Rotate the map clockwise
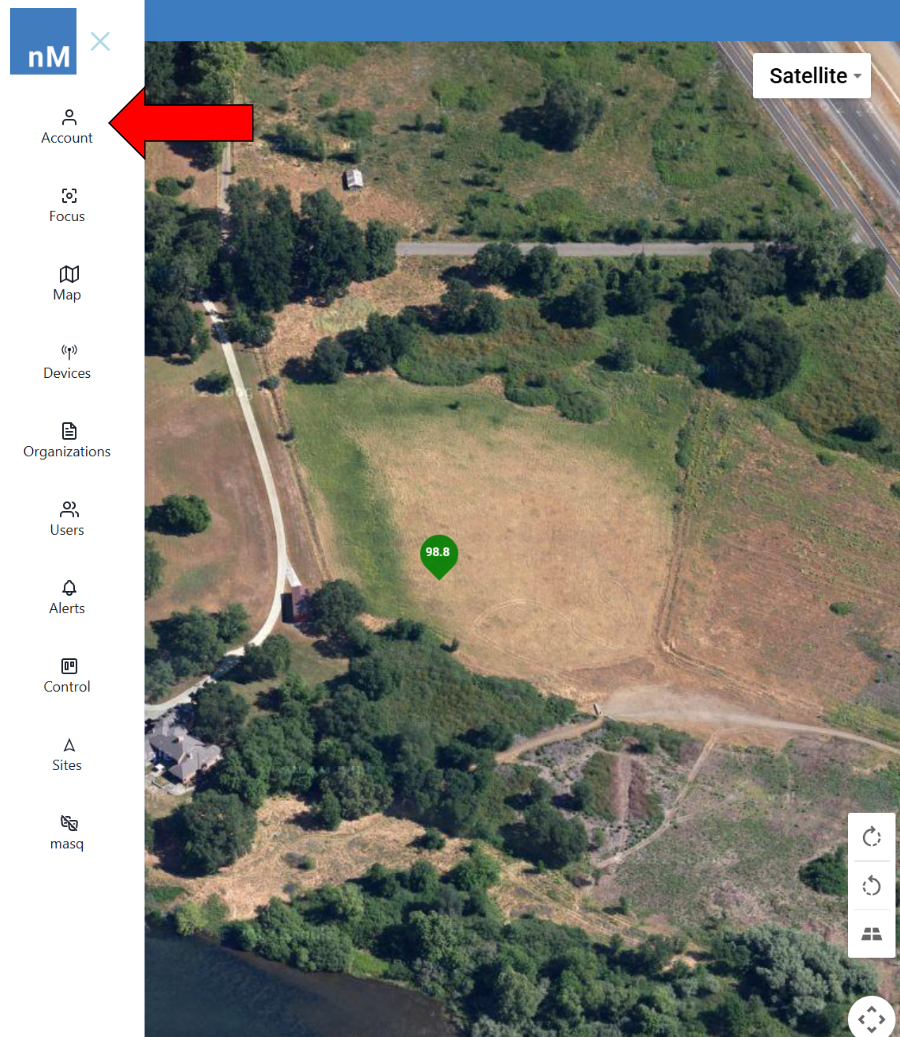 point(871,837)
